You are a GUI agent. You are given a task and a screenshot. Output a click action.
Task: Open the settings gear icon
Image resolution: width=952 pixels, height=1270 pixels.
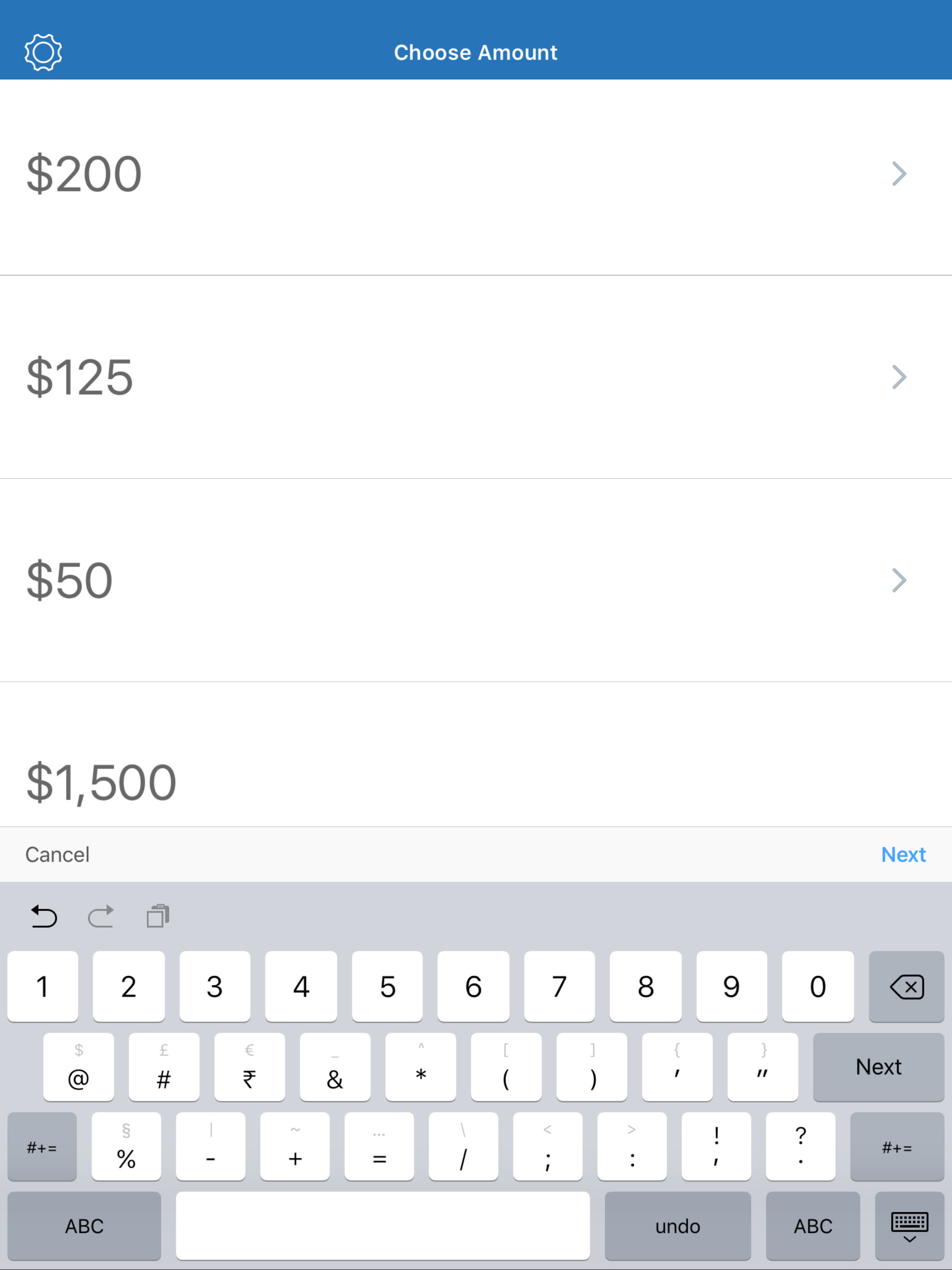[x=43, y=52]
